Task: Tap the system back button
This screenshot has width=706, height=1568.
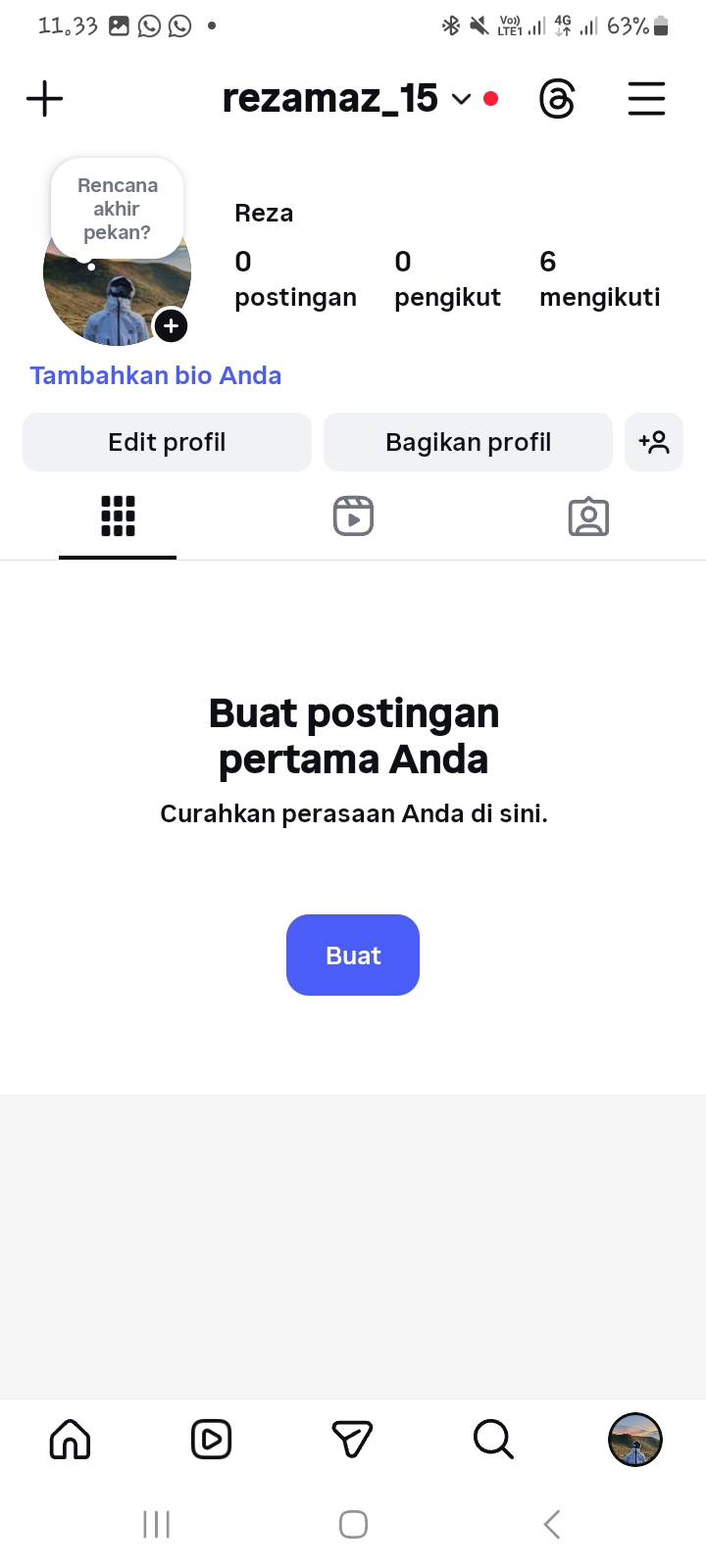Action: (x=552, y=1525)
